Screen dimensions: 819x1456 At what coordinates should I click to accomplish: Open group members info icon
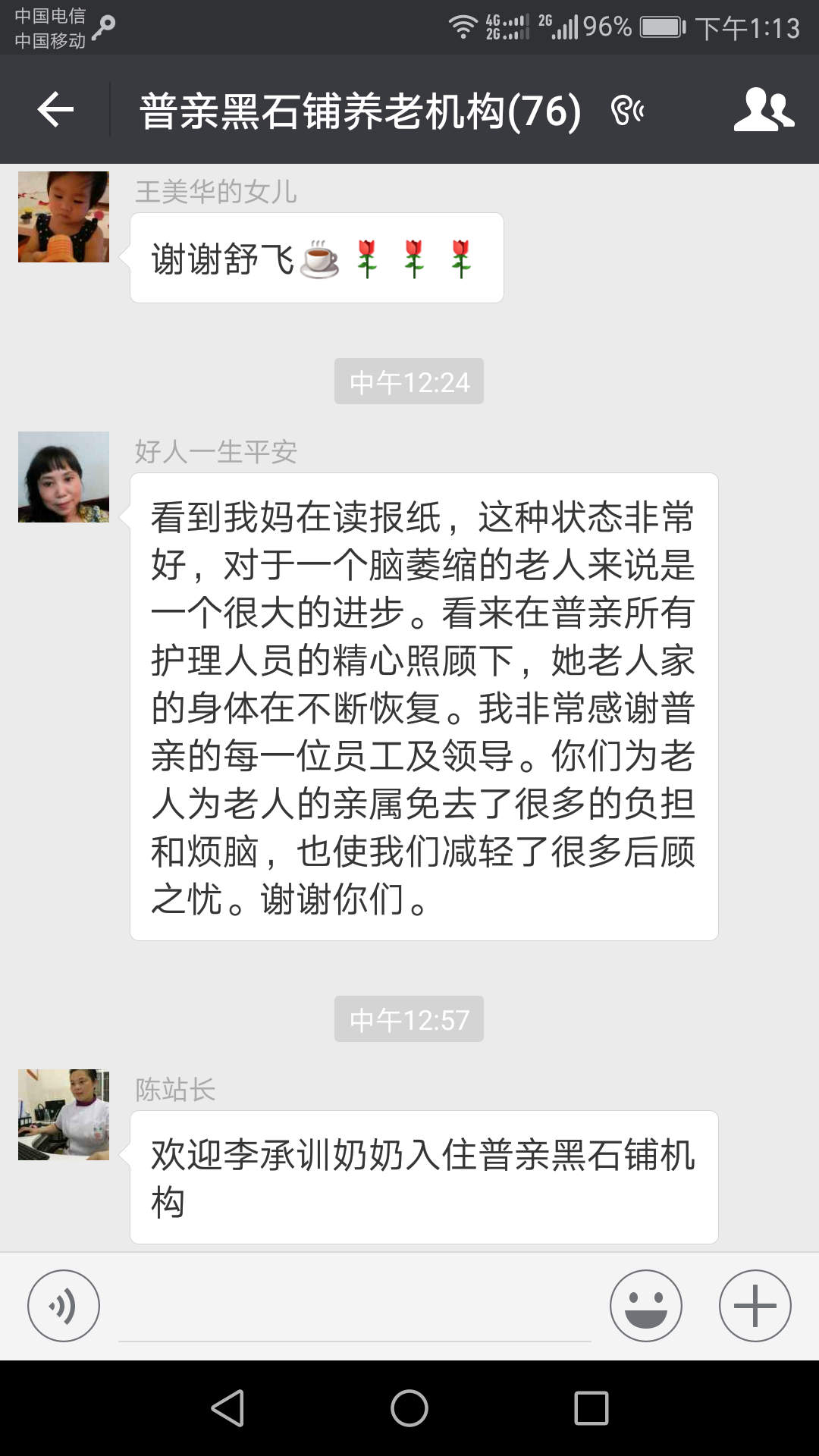(764, 110)
